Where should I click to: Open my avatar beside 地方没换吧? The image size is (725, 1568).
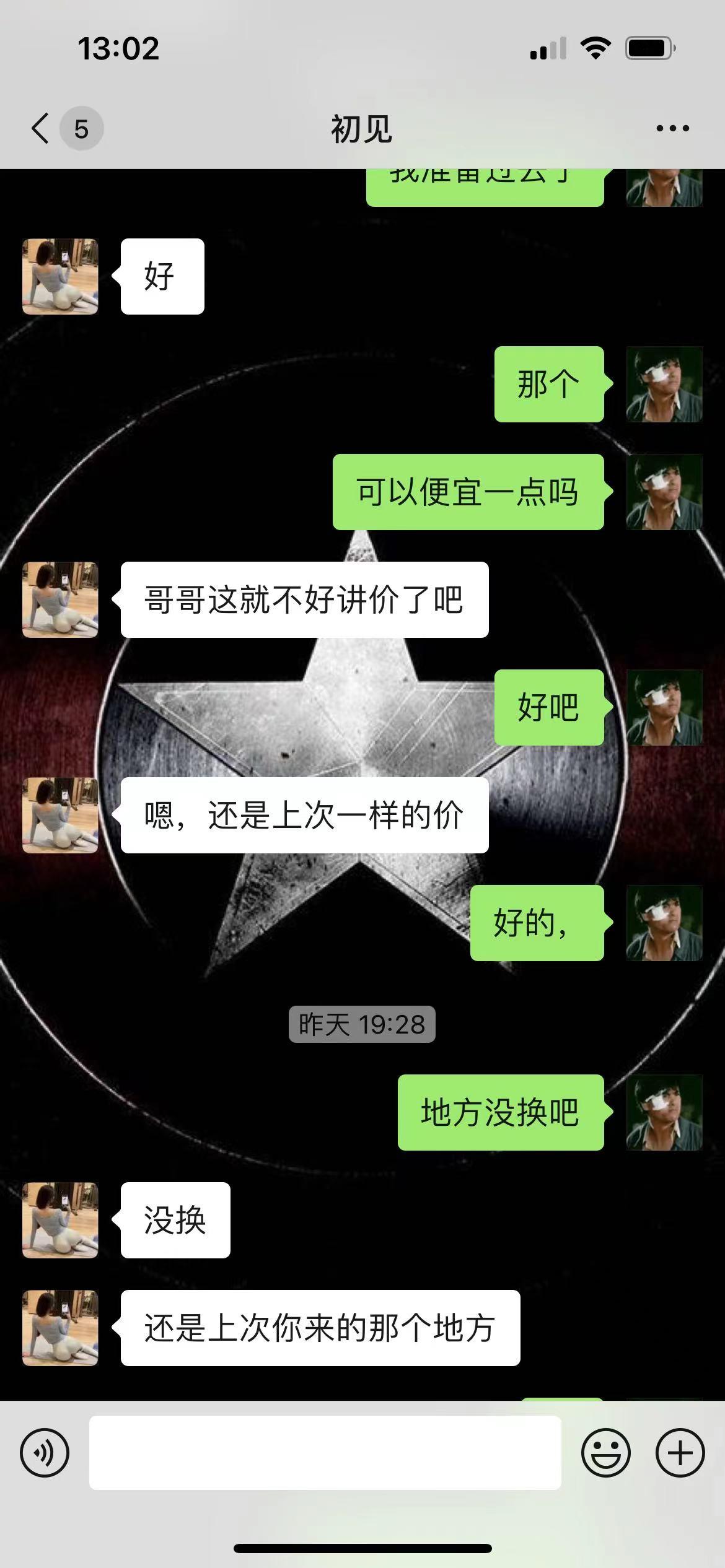click(664, 1112)
